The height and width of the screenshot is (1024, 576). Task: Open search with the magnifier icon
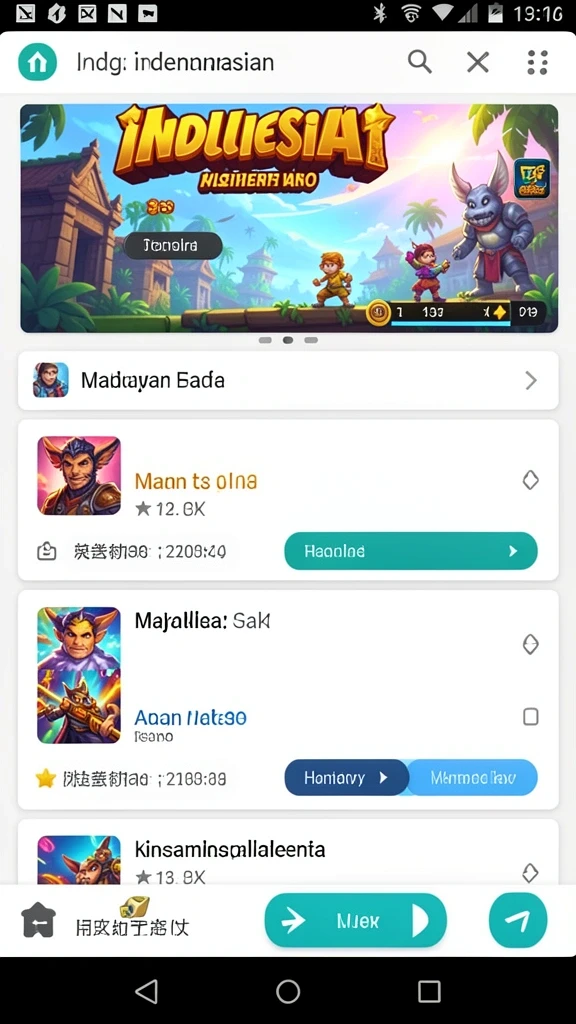pos(420,62)
